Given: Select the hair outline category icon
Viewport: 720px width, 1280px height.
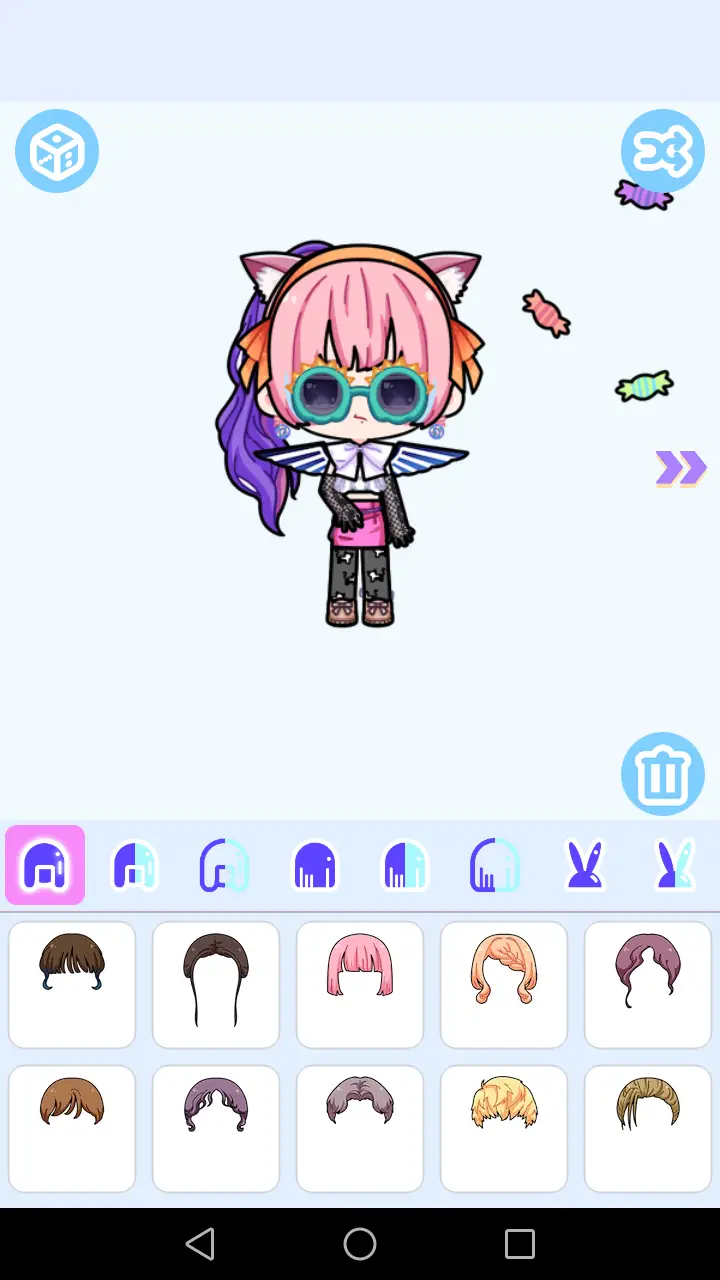Looking at the screenshot, I should 225,865.
